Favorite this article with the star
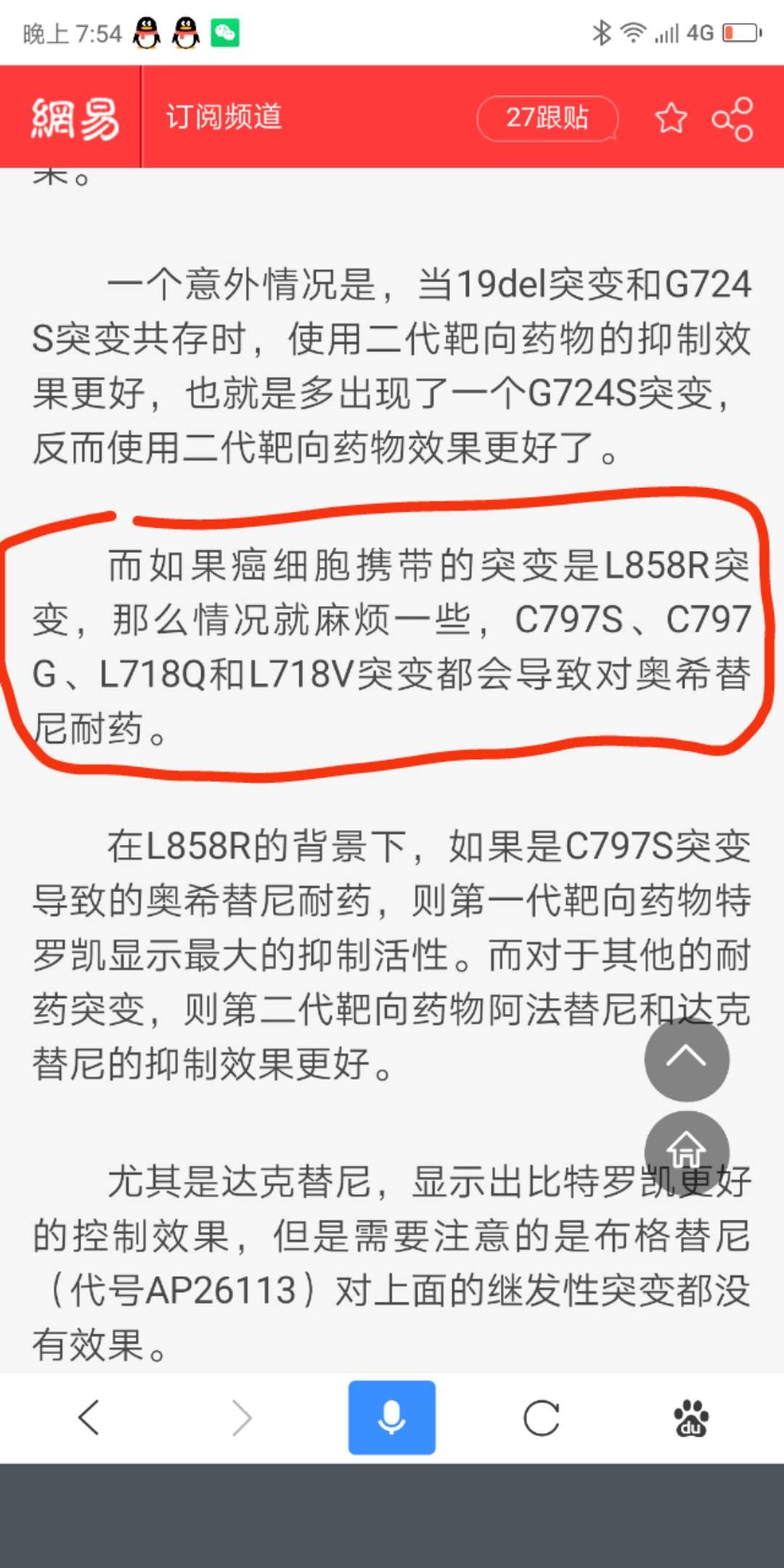This screenshot has width=784, height=1568. [x=671, y=118]
